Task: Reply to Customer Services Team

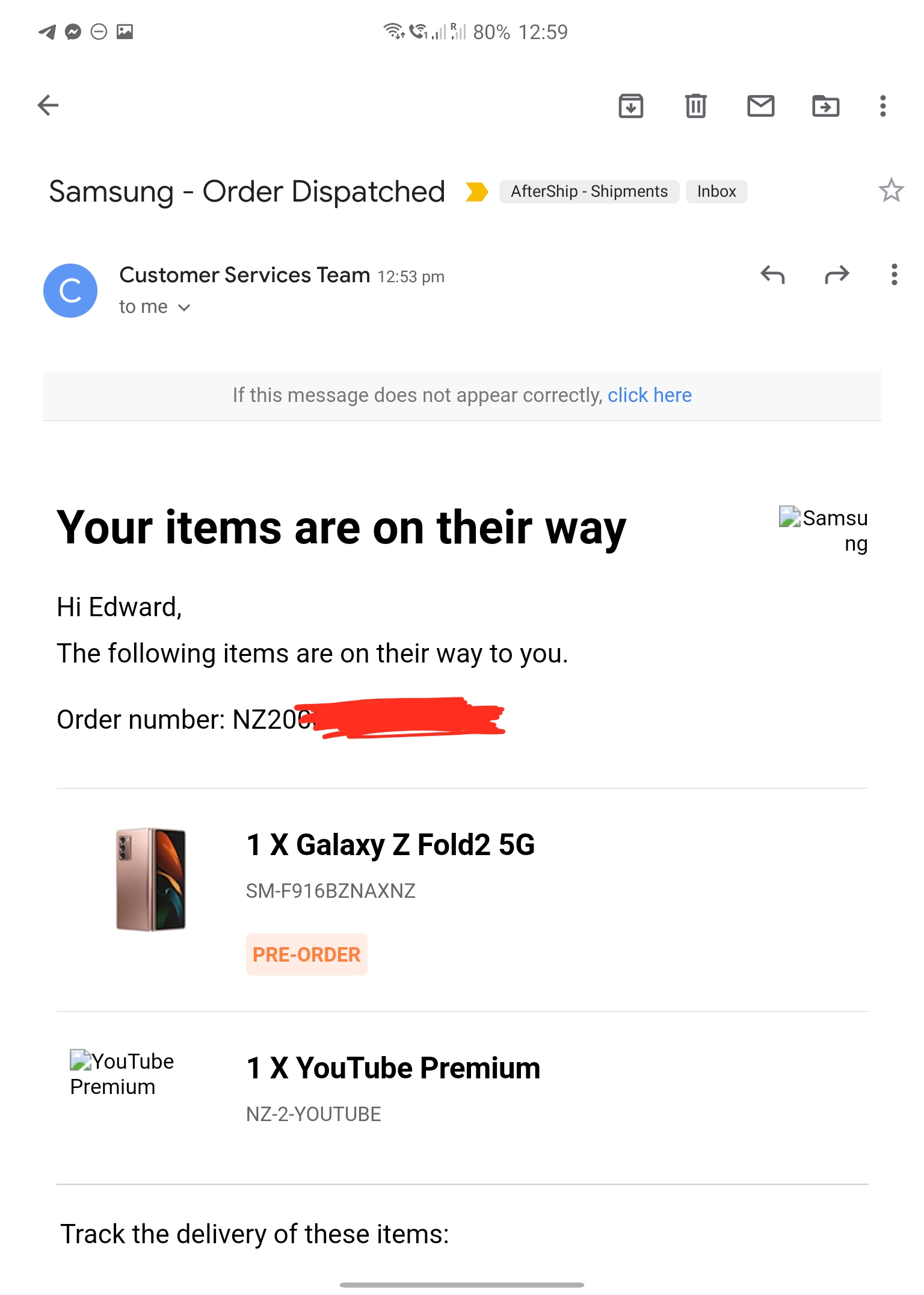Action: (x=772, y=275)
